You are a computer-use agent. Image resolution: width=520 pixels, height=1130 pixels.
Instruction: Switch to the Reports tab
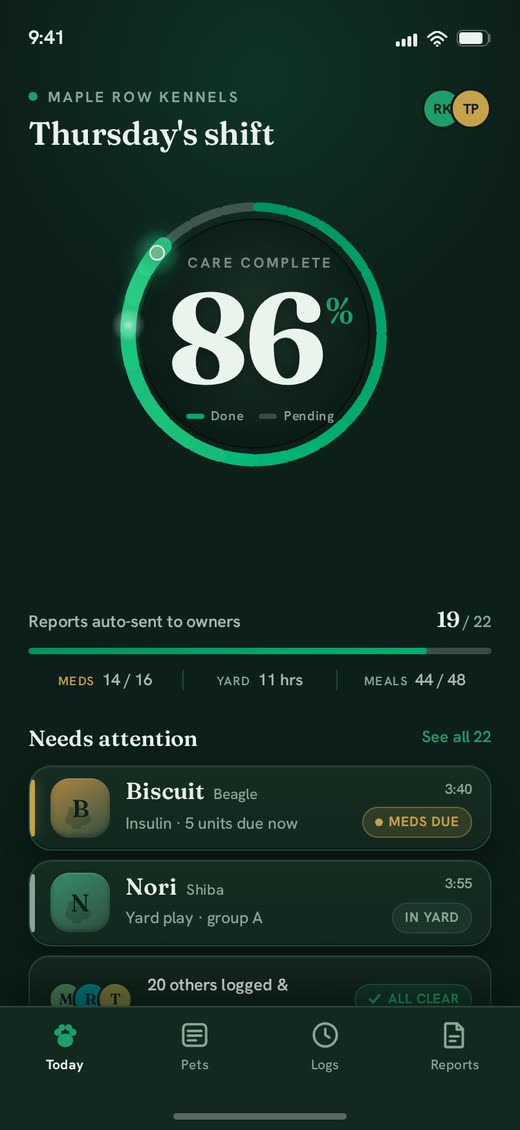tap(454, 1047)
